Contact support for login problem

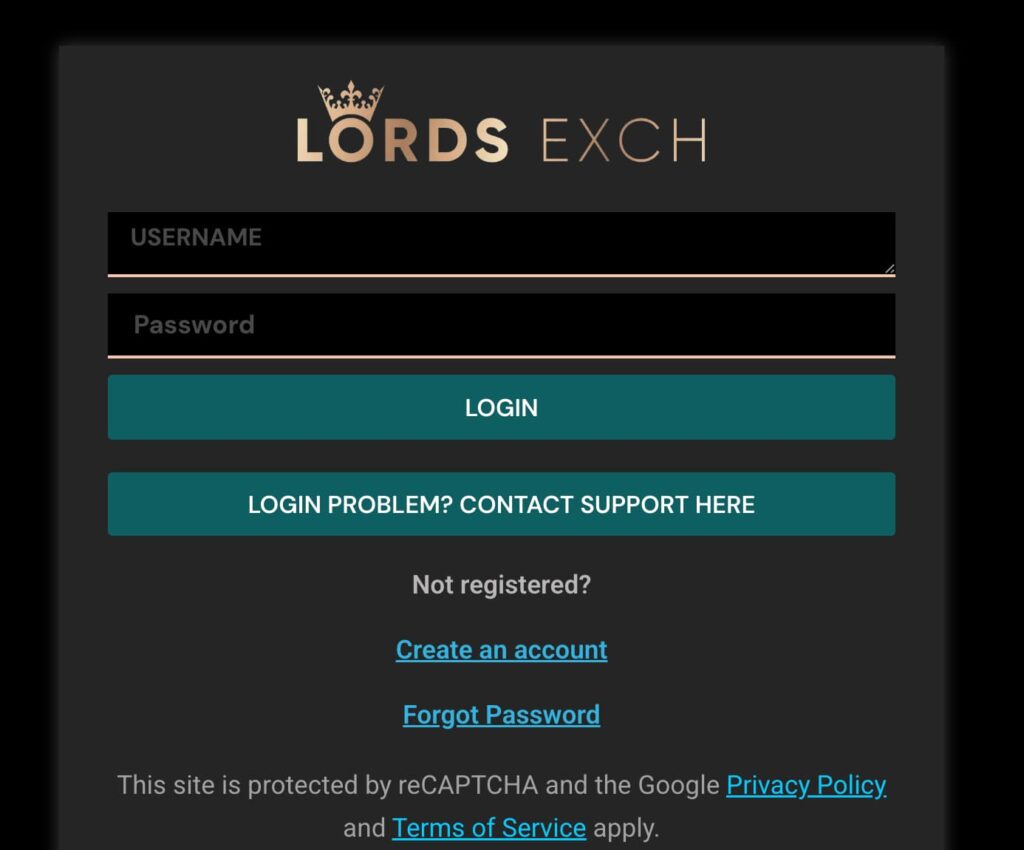click(x=501, y=504)
